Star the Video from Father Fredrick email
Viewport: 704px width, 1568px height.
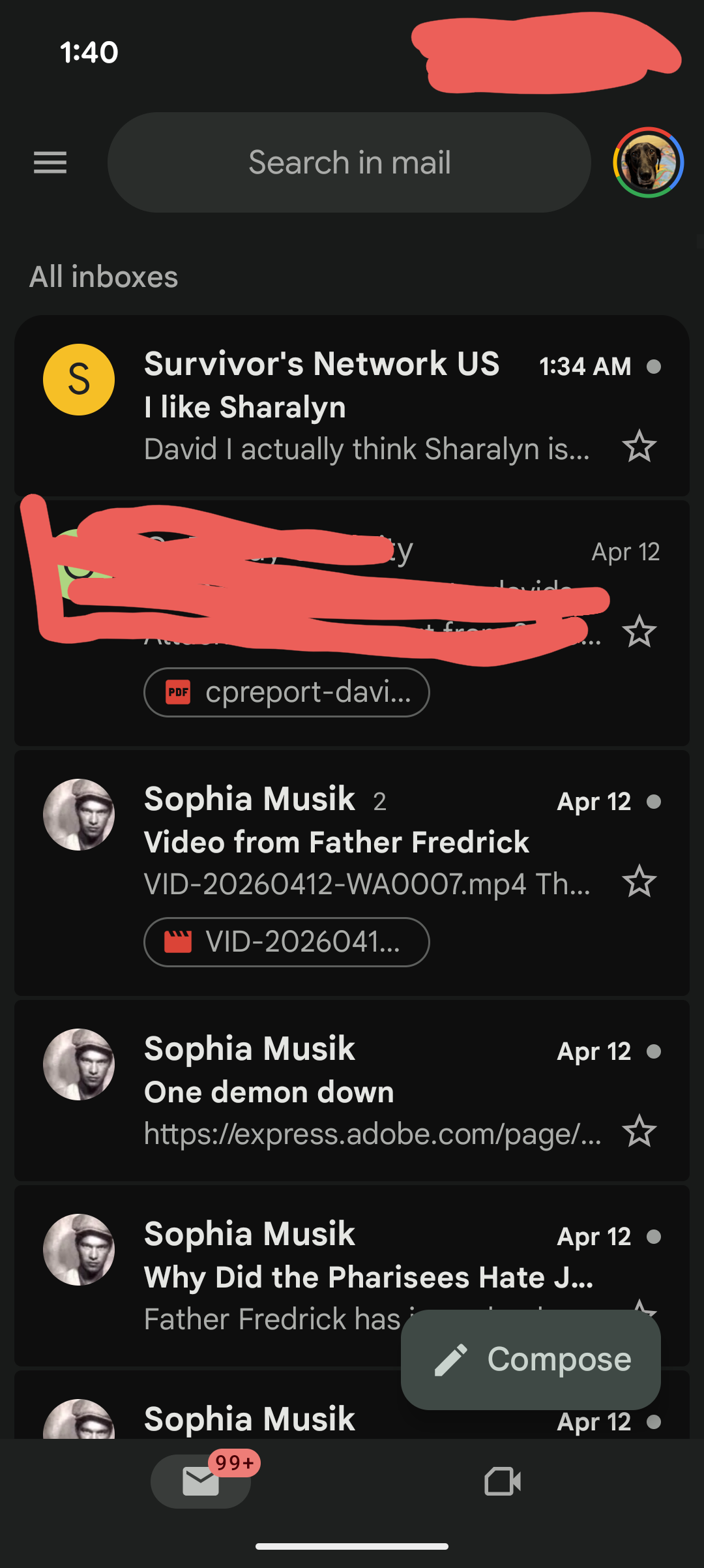(x=639, y=882)
